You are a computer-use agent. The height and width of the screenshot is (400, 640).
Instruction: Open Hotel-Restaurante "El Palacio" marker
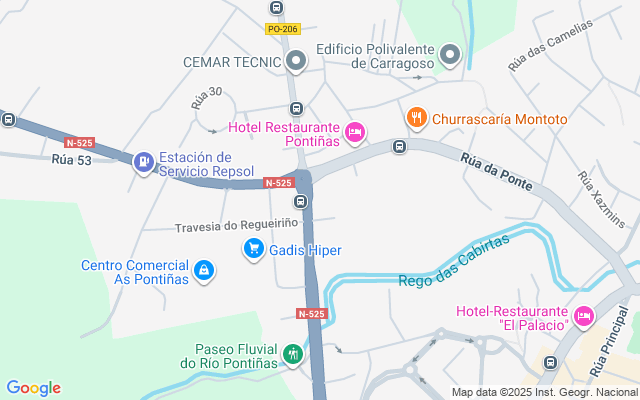tap(585, 317)
